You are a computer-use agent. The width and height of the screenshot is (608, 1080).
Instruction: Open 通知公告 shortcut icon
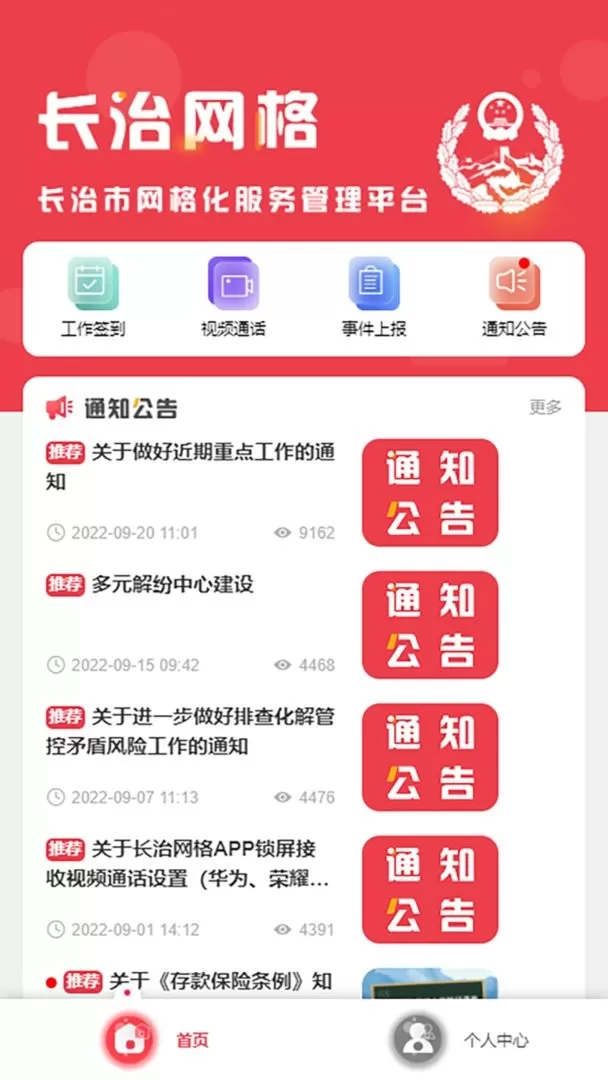(x=514, y=297)
